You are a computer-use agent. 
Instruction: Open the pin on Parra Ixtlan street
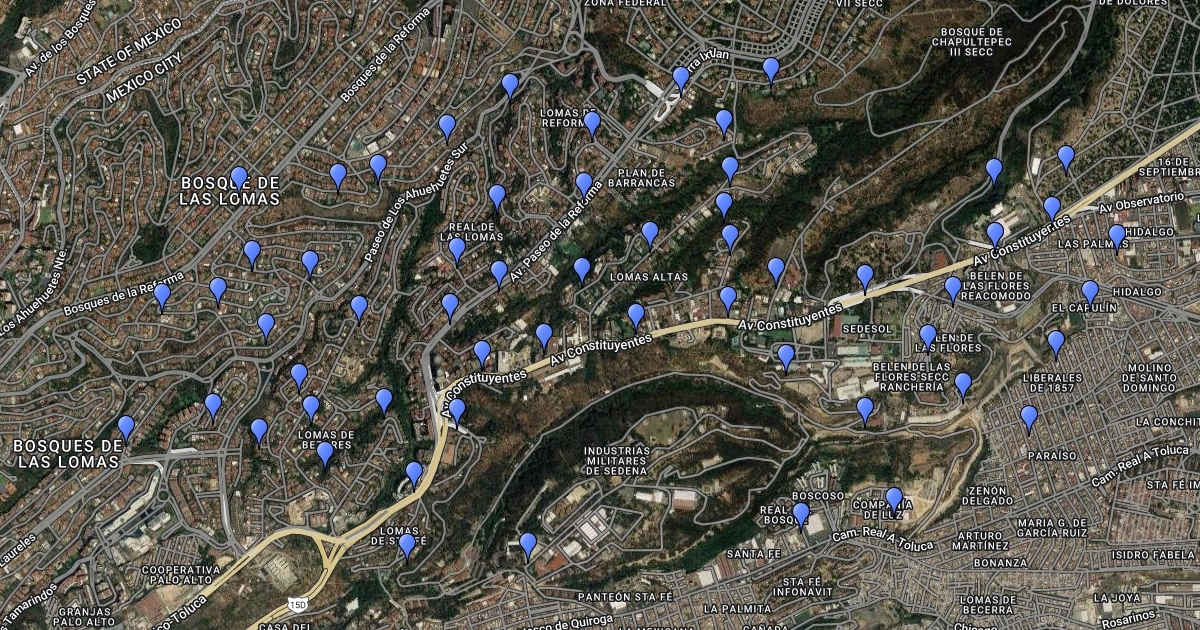681,79
